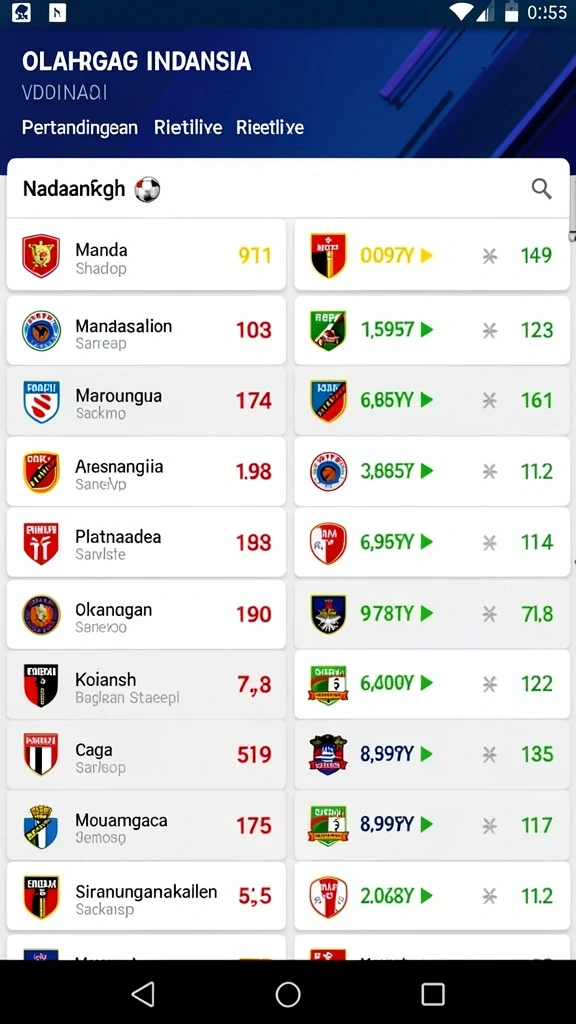Open the 1,5957 card showing 123
Screen dimensions: 576x1024
click(432, 330)
